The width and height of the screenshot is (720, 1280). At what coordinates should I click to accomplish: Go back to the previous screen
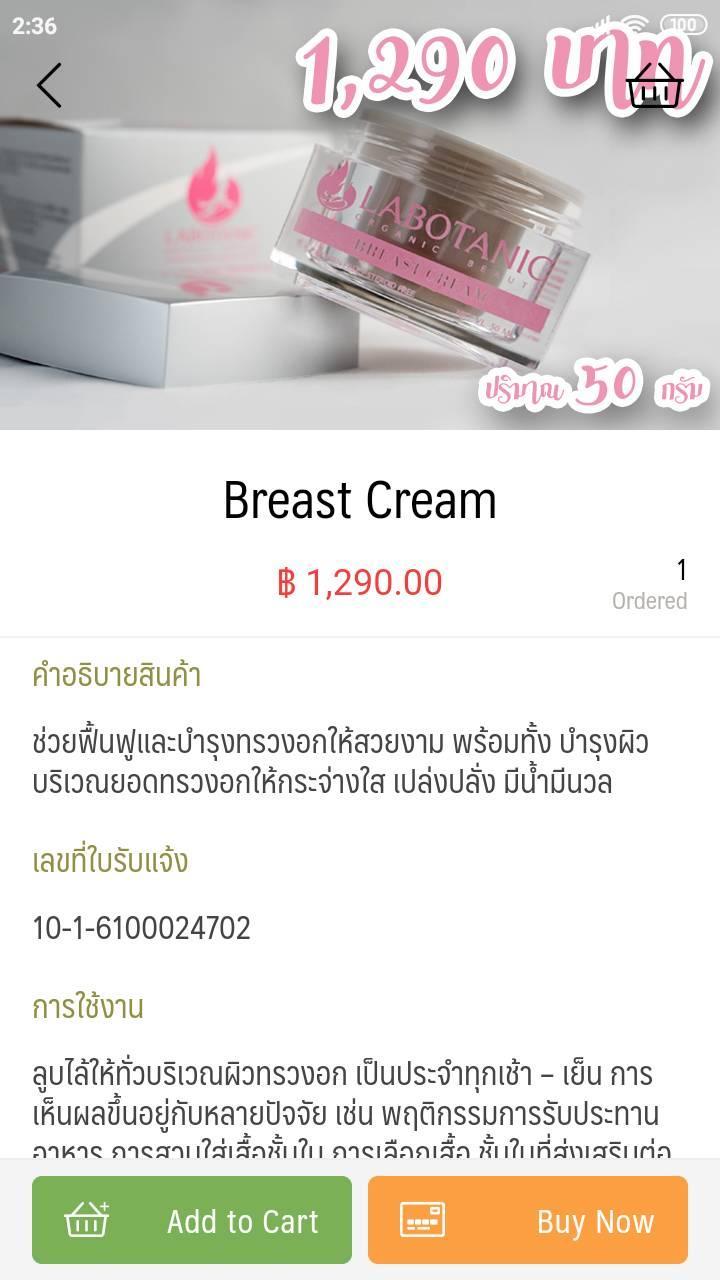[x=49, y=86]
